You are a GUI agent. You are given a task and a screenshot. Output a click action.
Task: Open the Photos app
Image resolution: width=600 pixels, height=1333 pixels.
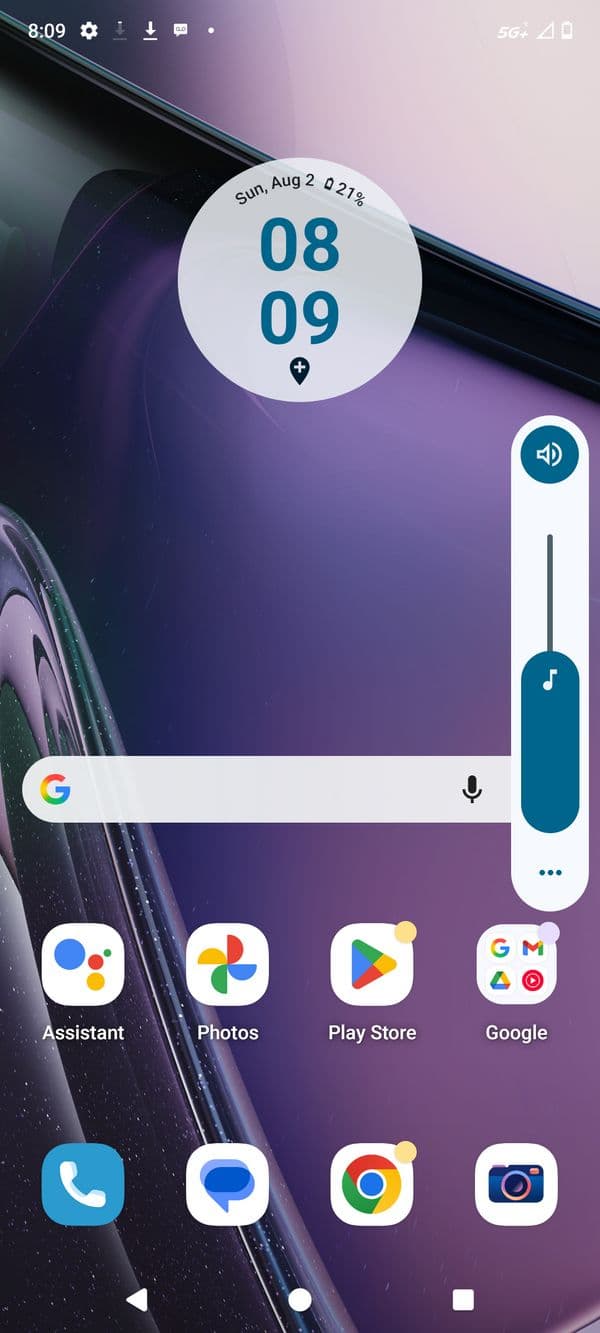(227, 965)
